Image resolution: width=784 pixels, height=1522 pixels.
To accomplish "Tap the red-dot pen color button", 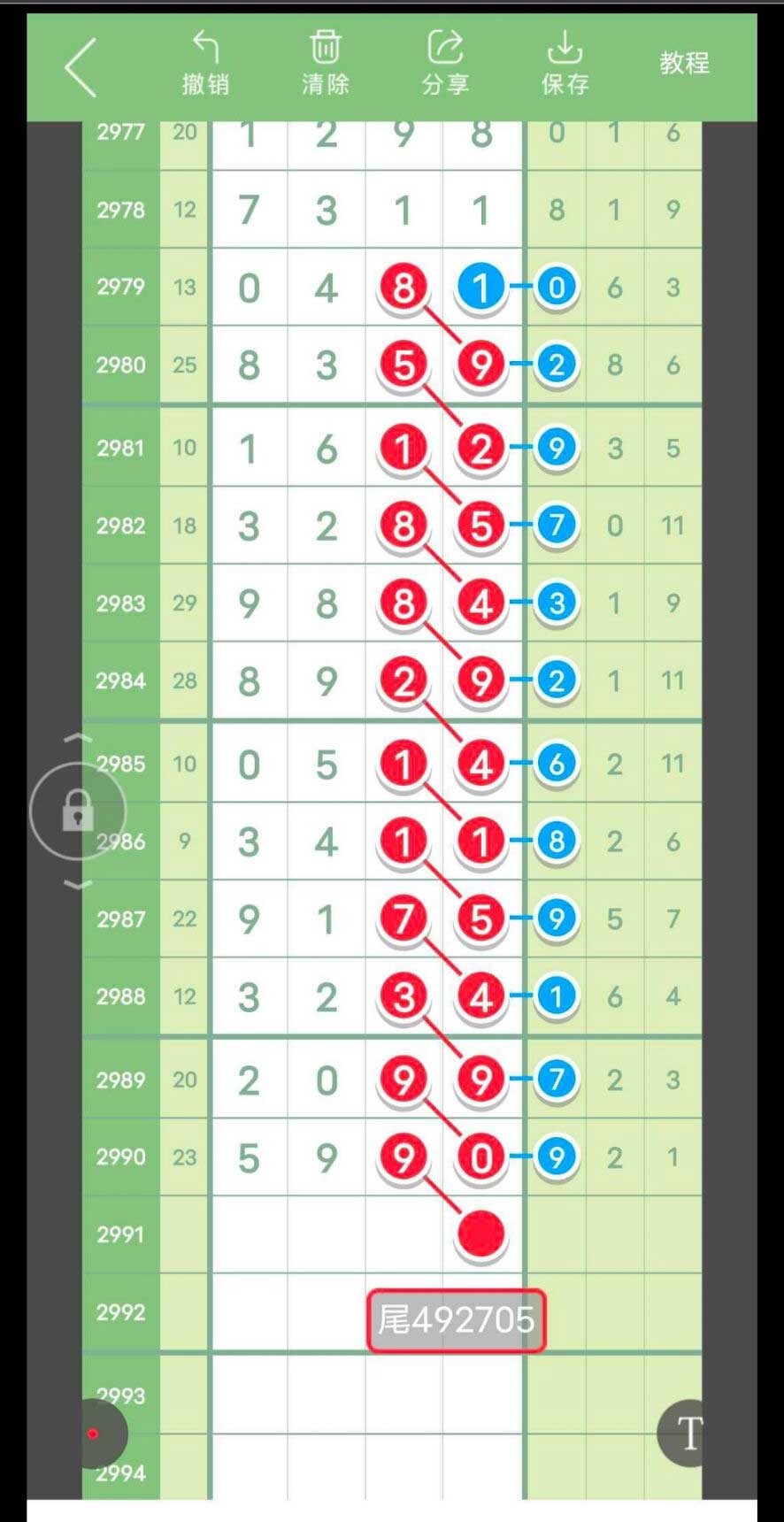I will pos(95,1434).
